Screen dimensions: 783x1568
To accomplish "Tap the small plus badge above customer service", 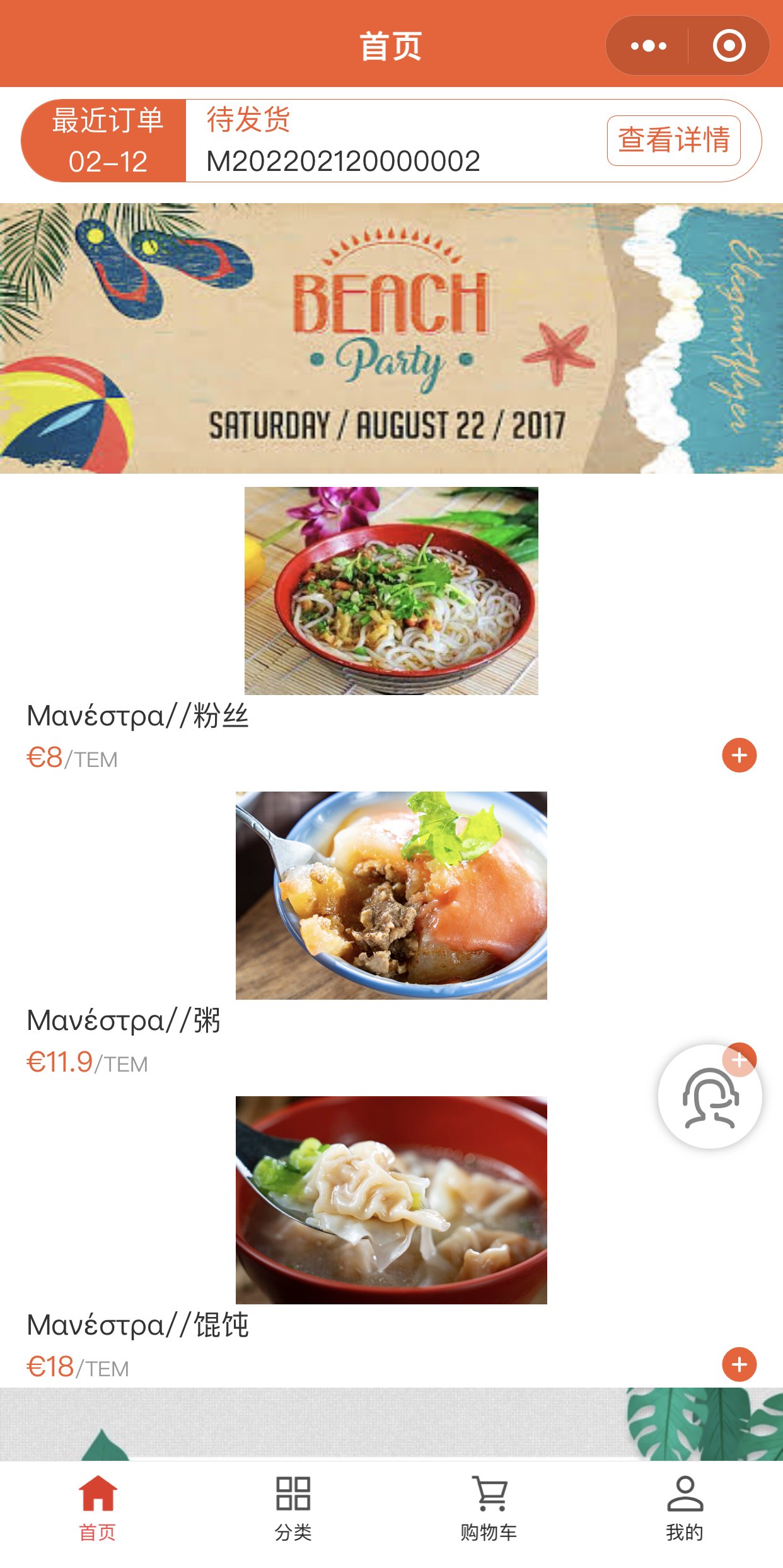I will click(x=739, y=1060).
